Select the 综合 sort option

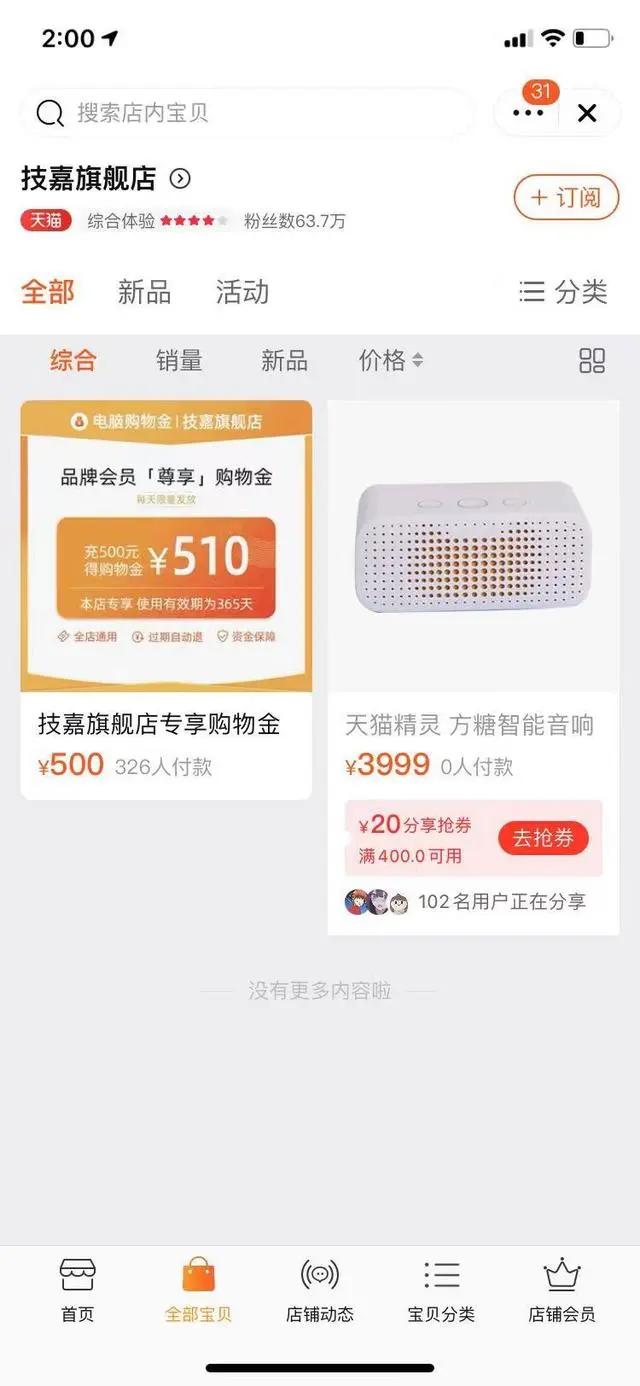74,361
